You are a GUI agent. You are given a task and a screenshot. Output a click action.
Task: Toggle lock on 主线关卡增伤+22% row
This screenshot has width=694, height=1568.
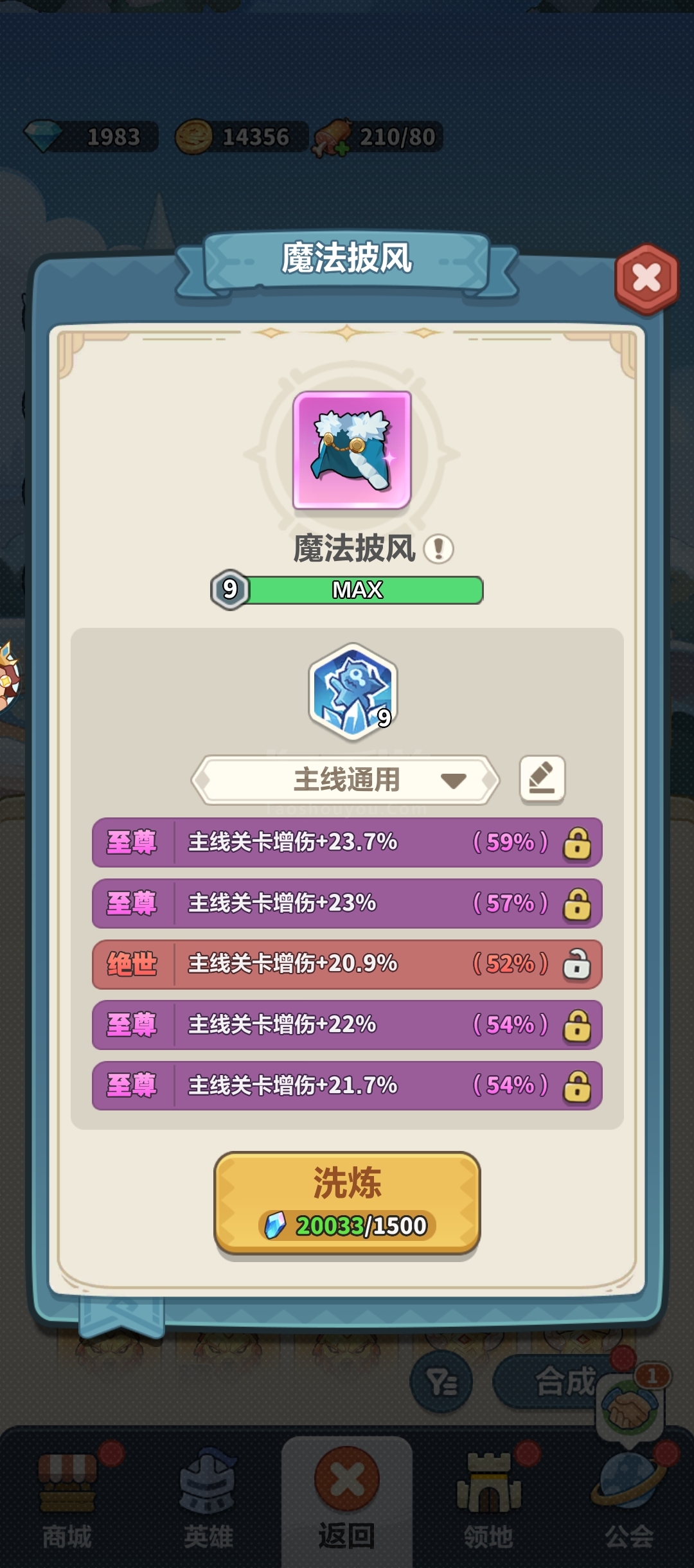tap(577, 1025)
